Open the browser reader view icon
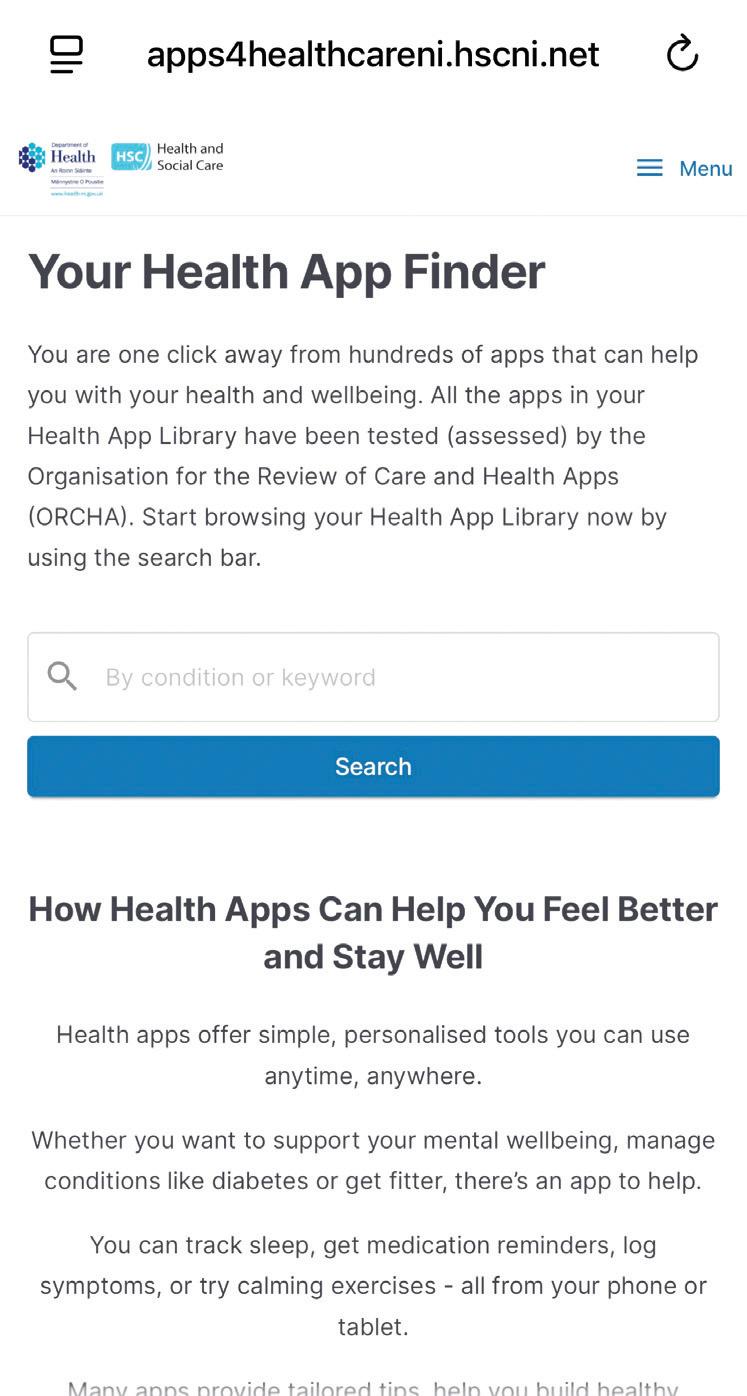 tap(67, 54)
